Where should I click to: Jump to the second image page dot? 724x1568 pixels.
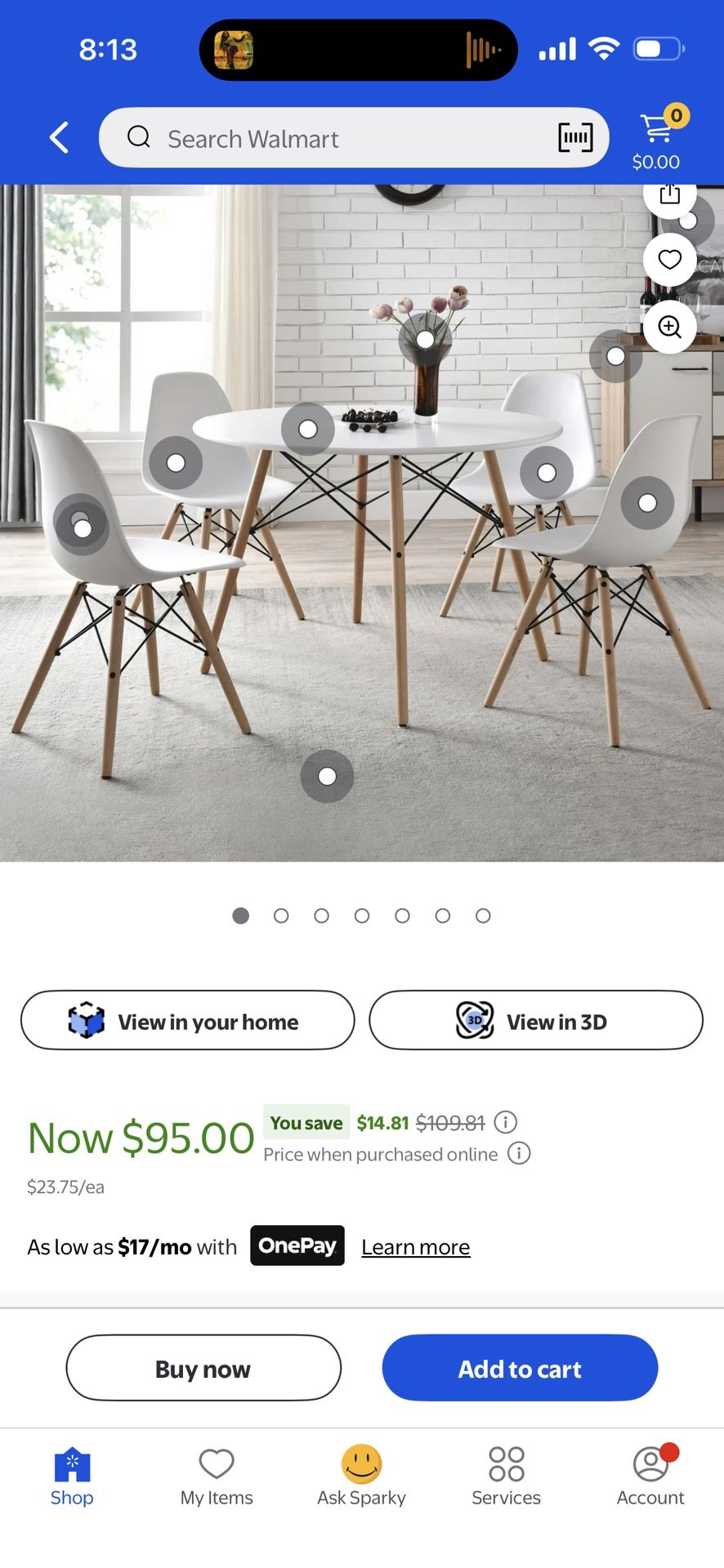281,915
